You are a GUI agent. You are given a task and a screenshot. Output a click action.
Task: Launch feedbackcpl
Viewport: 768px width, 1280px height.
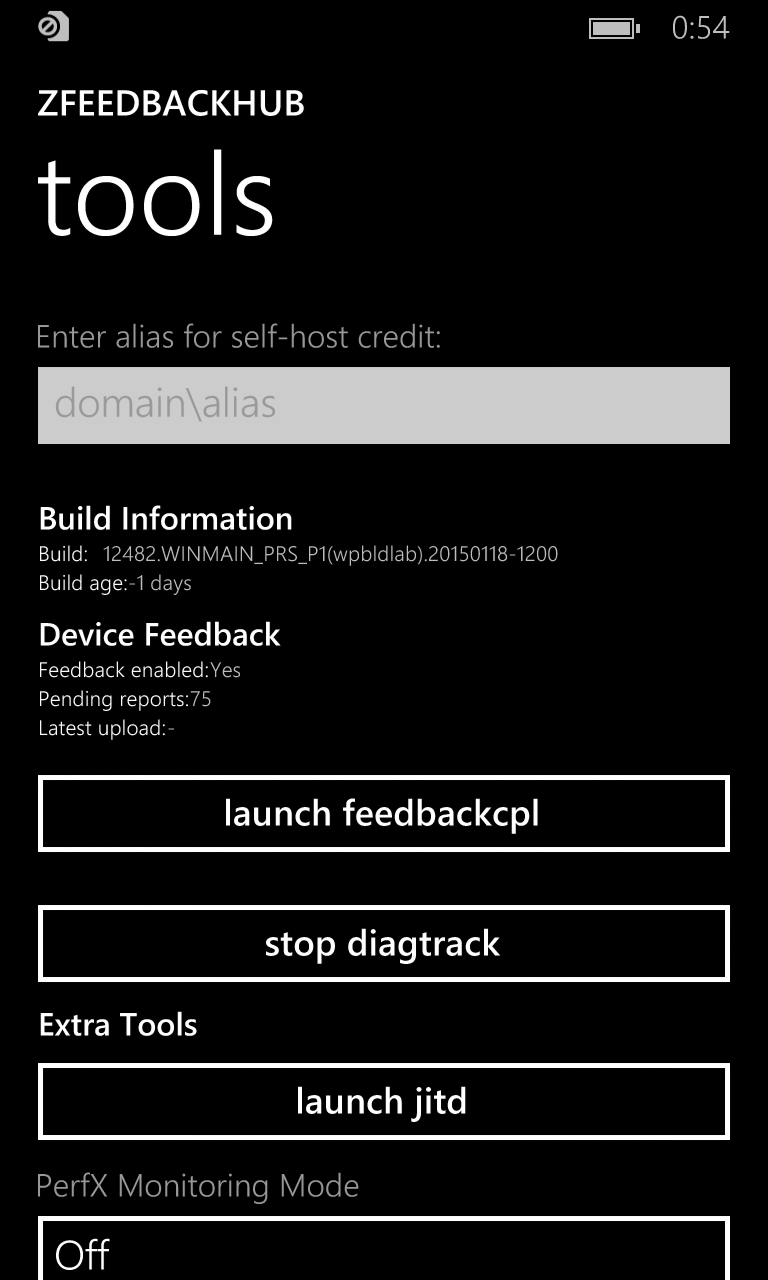click(x=384, y=814)
